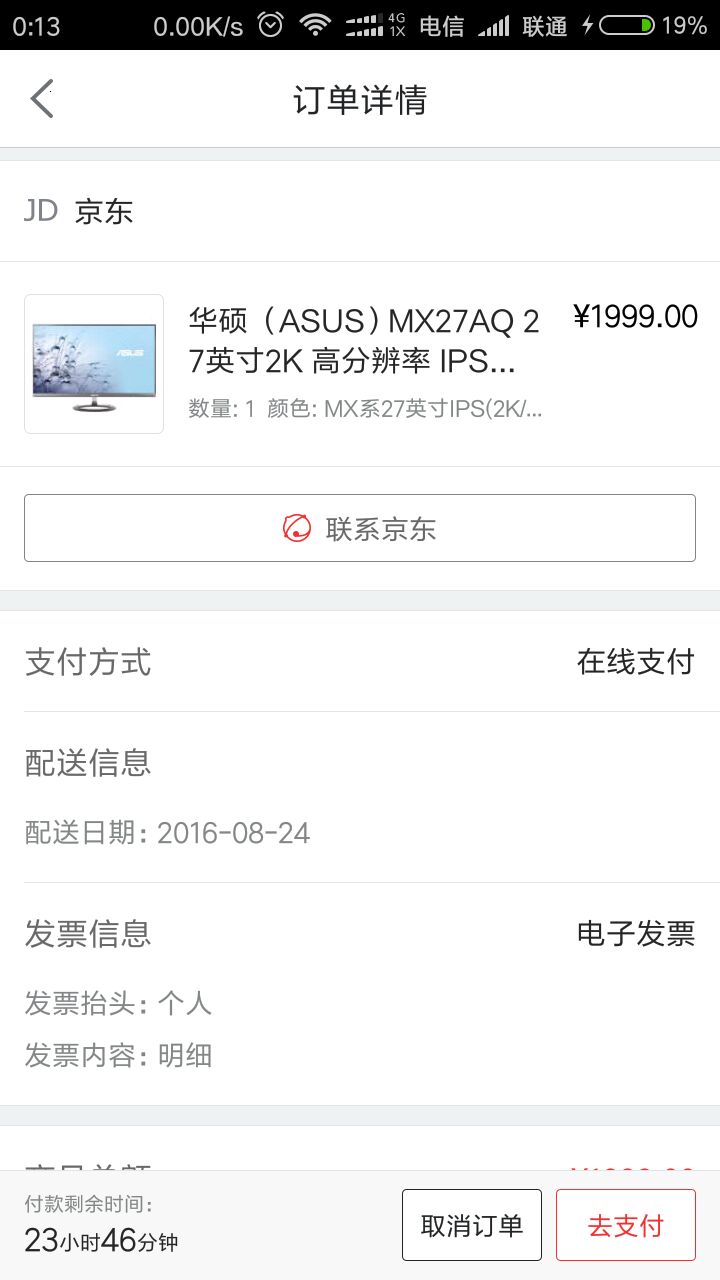Screen dimensions: 720x1280
Task: Expand the 配送信息 delivery section
Action: 88,763
